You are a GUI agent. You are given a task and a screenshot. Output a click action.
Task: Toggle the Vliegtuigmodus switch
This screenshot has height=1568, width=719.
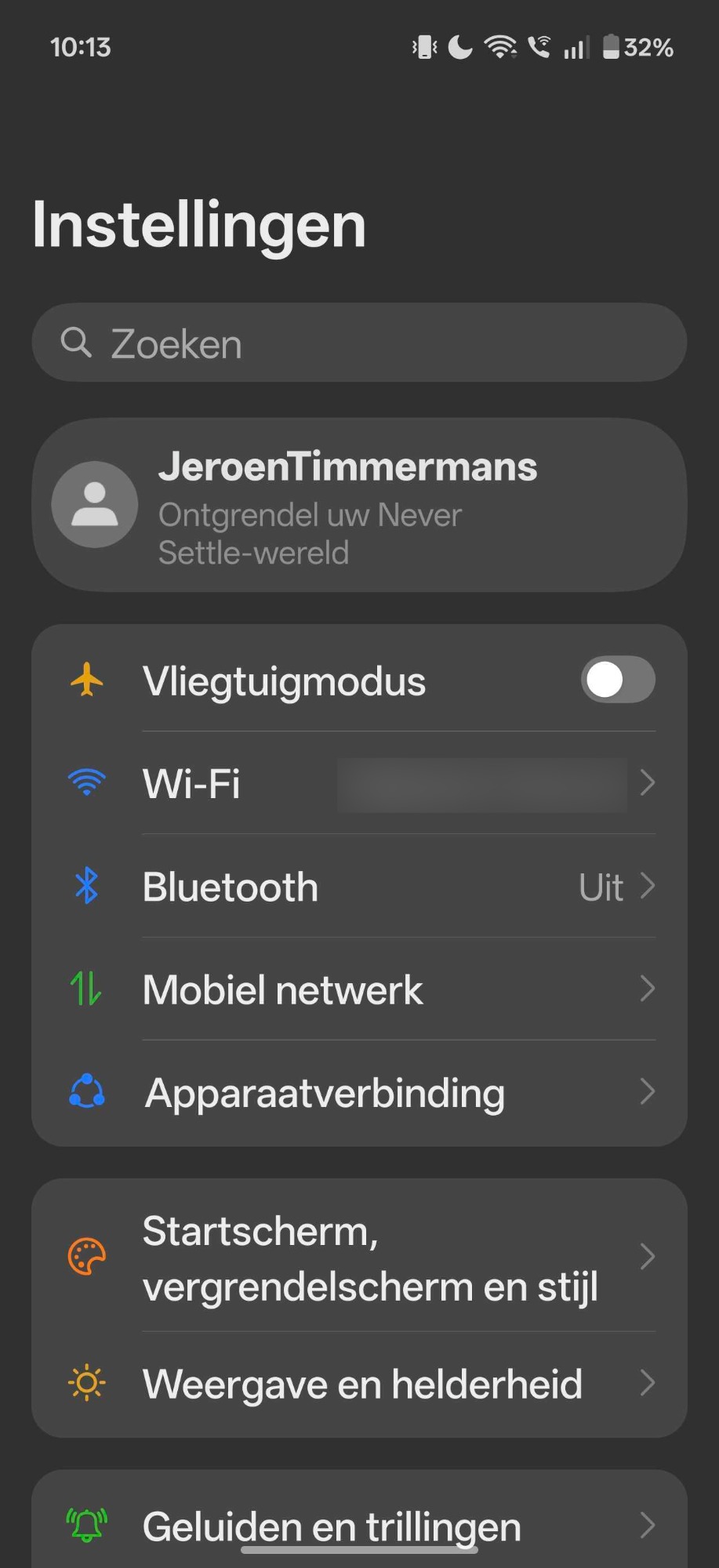pos(617,680)
